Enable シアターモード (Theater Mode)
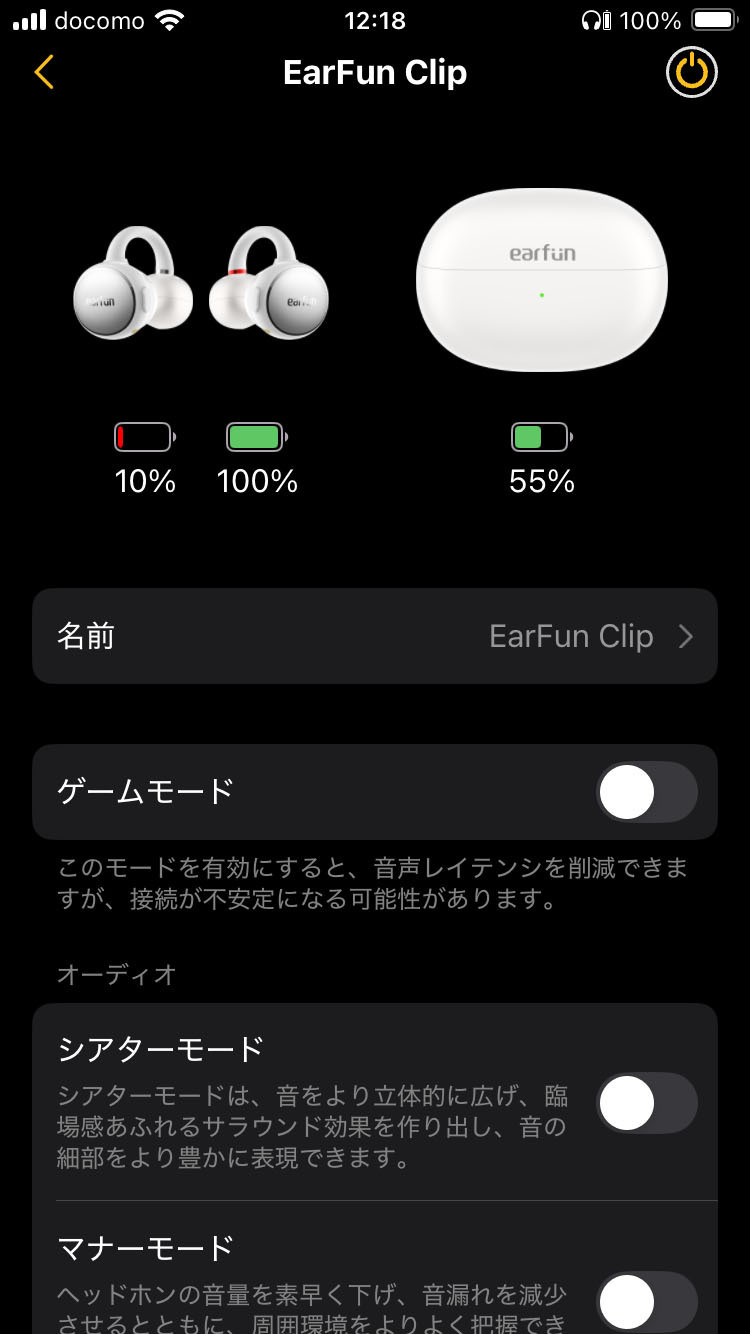 (x=645, y=1102)
